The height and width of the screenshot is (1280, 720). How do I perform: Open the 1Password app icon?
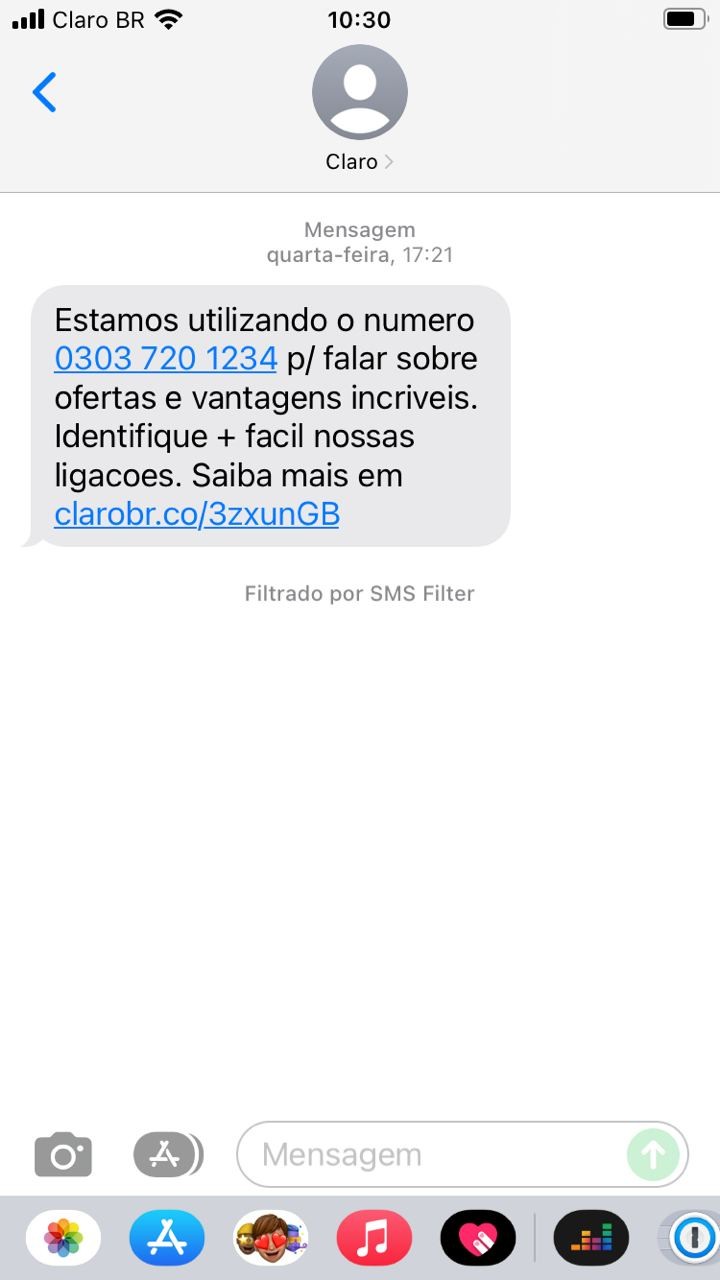point(692,1238)
